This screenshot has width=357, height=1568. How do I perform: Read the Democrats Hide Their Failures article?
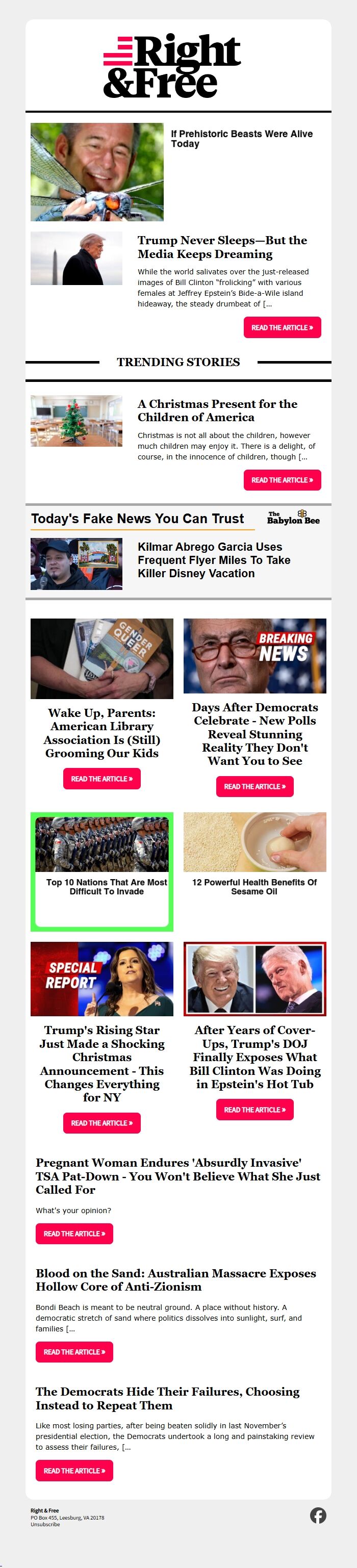(74, 1470)
